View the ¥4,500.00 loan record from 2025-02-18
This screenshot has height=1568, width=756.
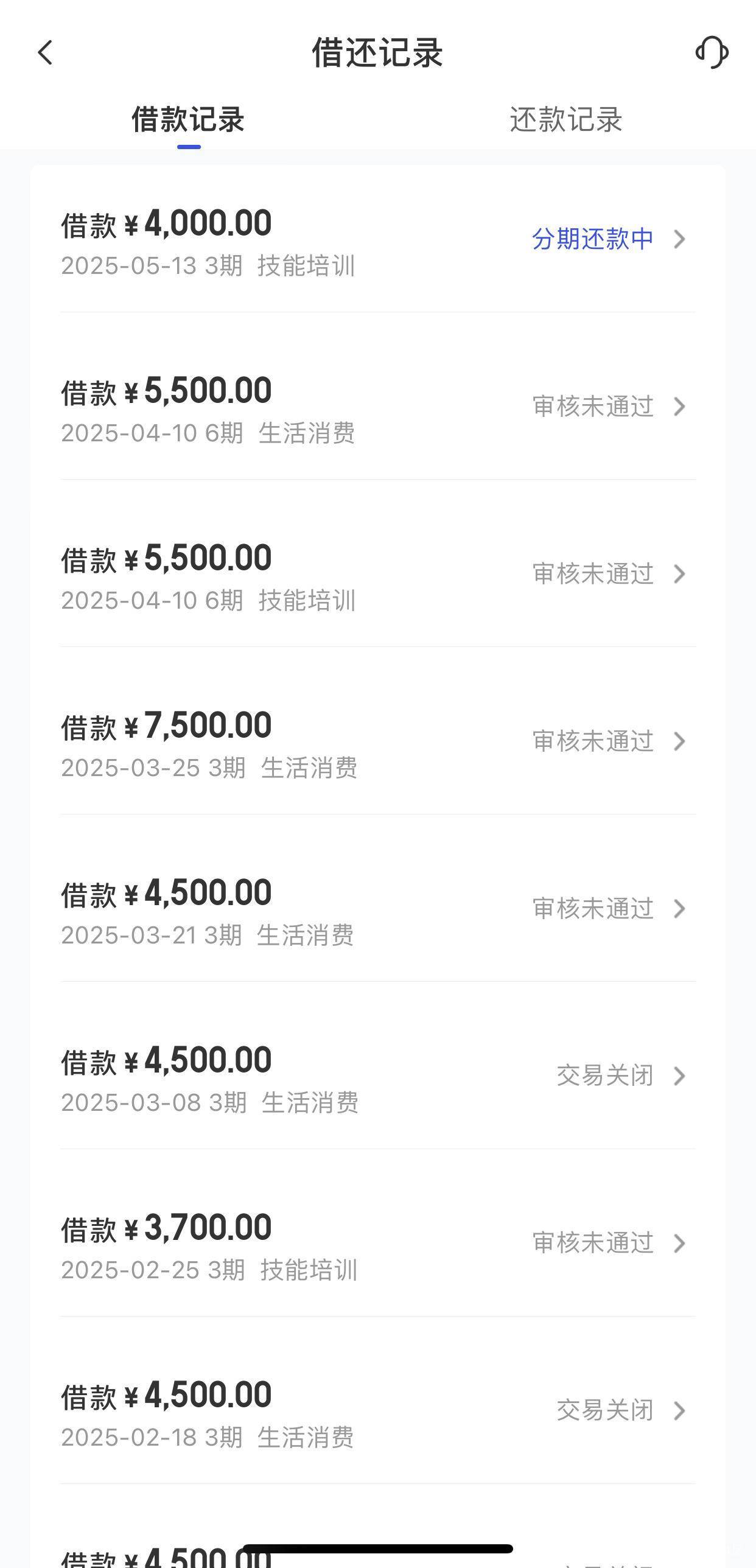378,1411
